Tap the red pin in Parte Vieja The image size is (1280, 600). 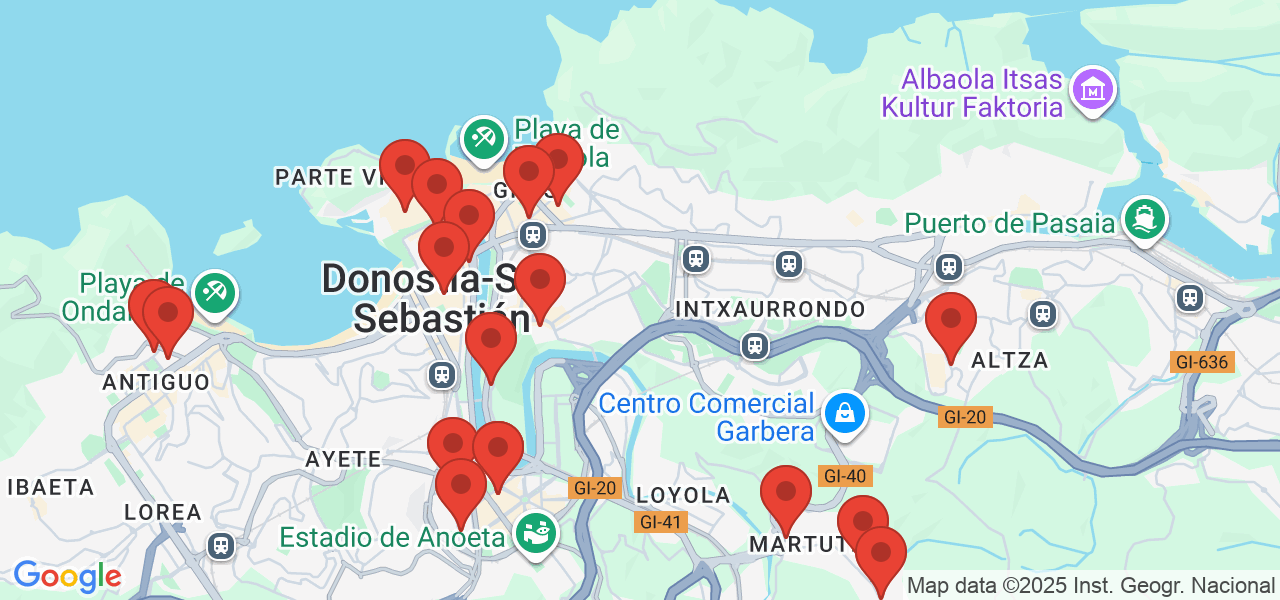(404, 168)
